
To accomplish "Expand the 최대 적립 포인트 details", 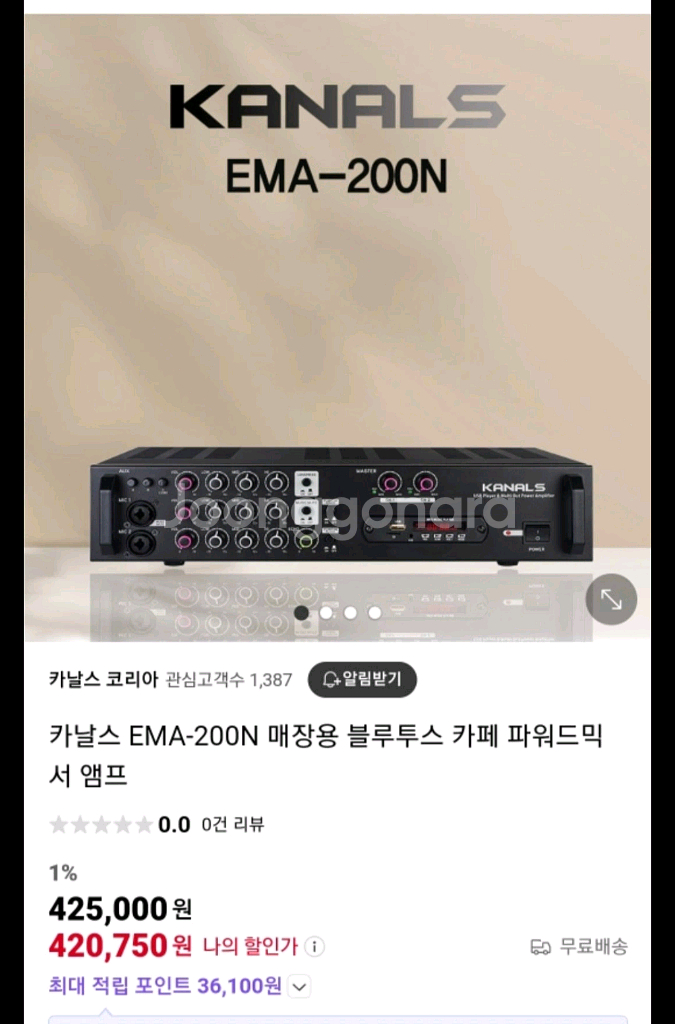I will click(x=299, y=987).
